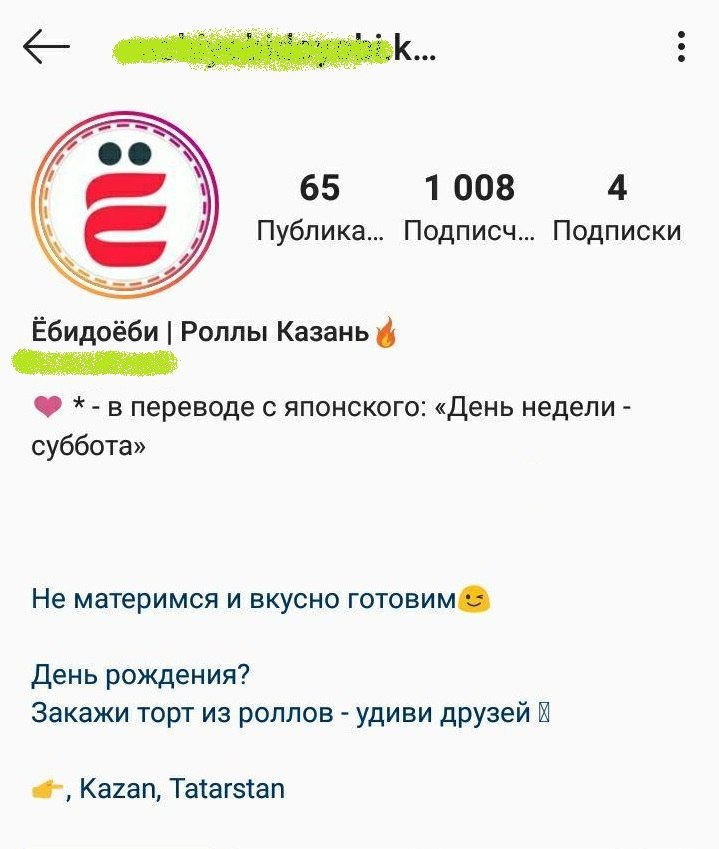Screen dimensions: 719x849
Task: Go back using the top arrow
Action: click(46, 47)
